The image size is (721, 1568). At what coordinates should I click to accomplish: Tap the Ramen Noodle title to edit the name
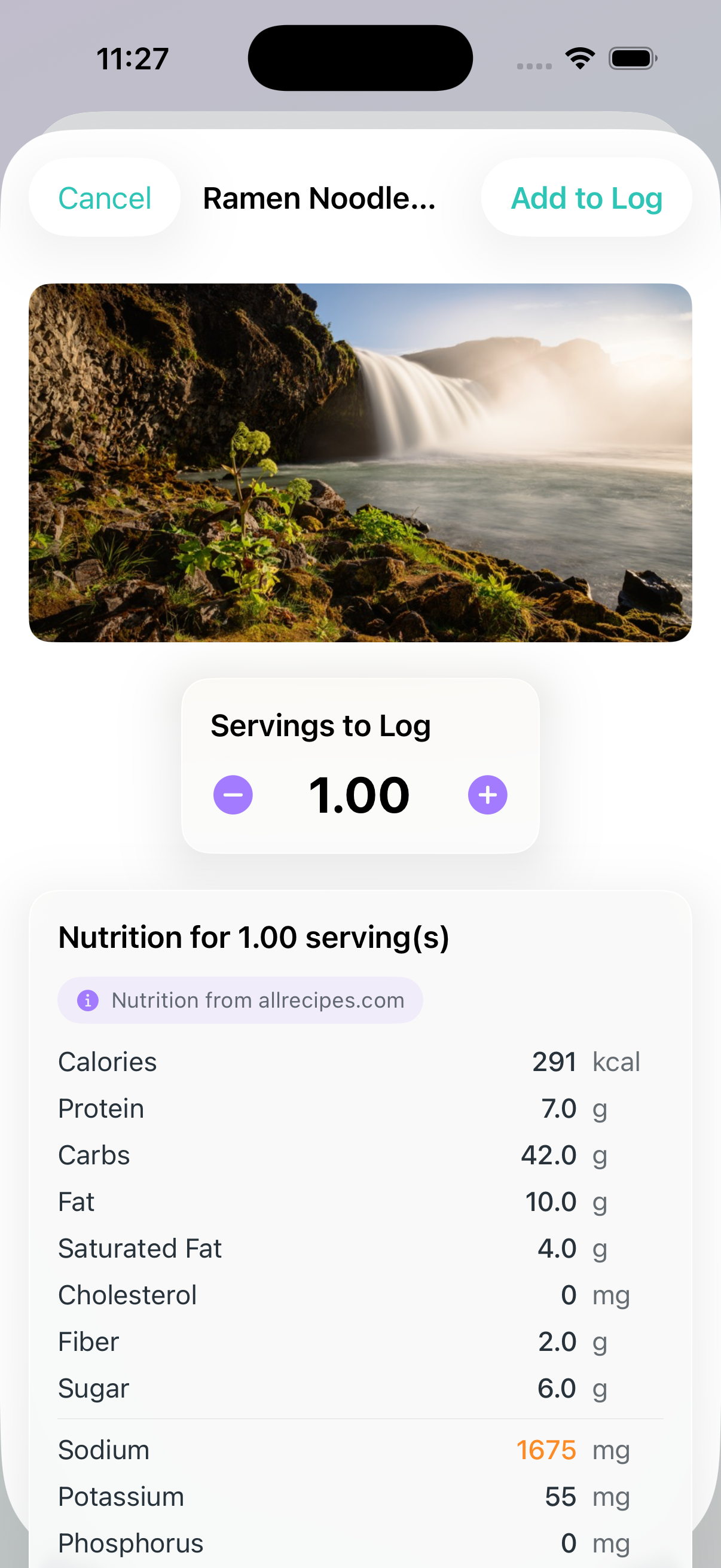[319, 197]
